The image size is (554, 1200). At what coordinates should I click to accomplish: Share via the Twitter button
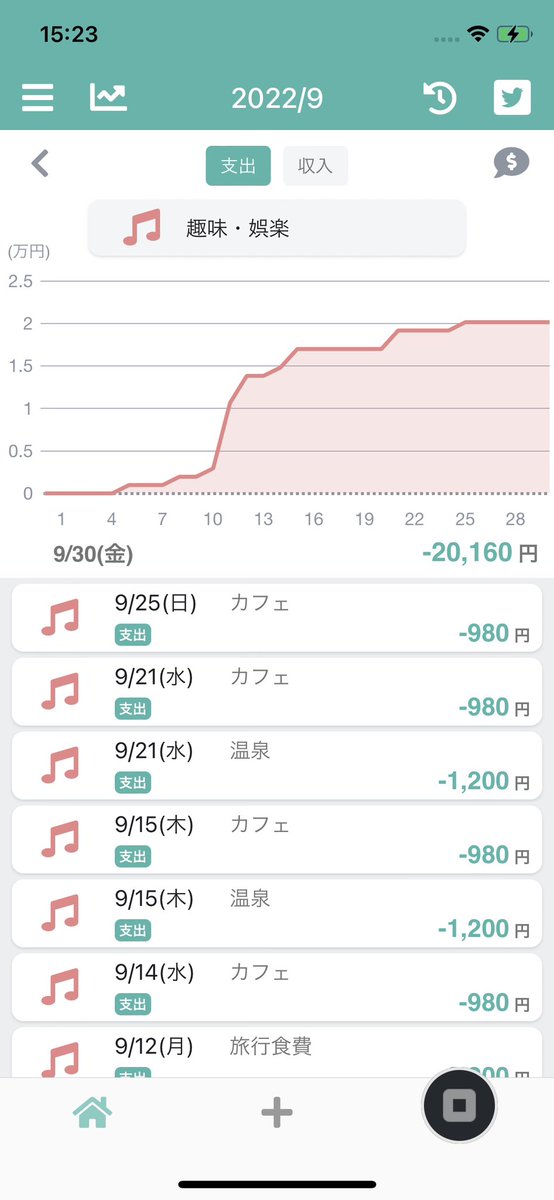(512, 98)
